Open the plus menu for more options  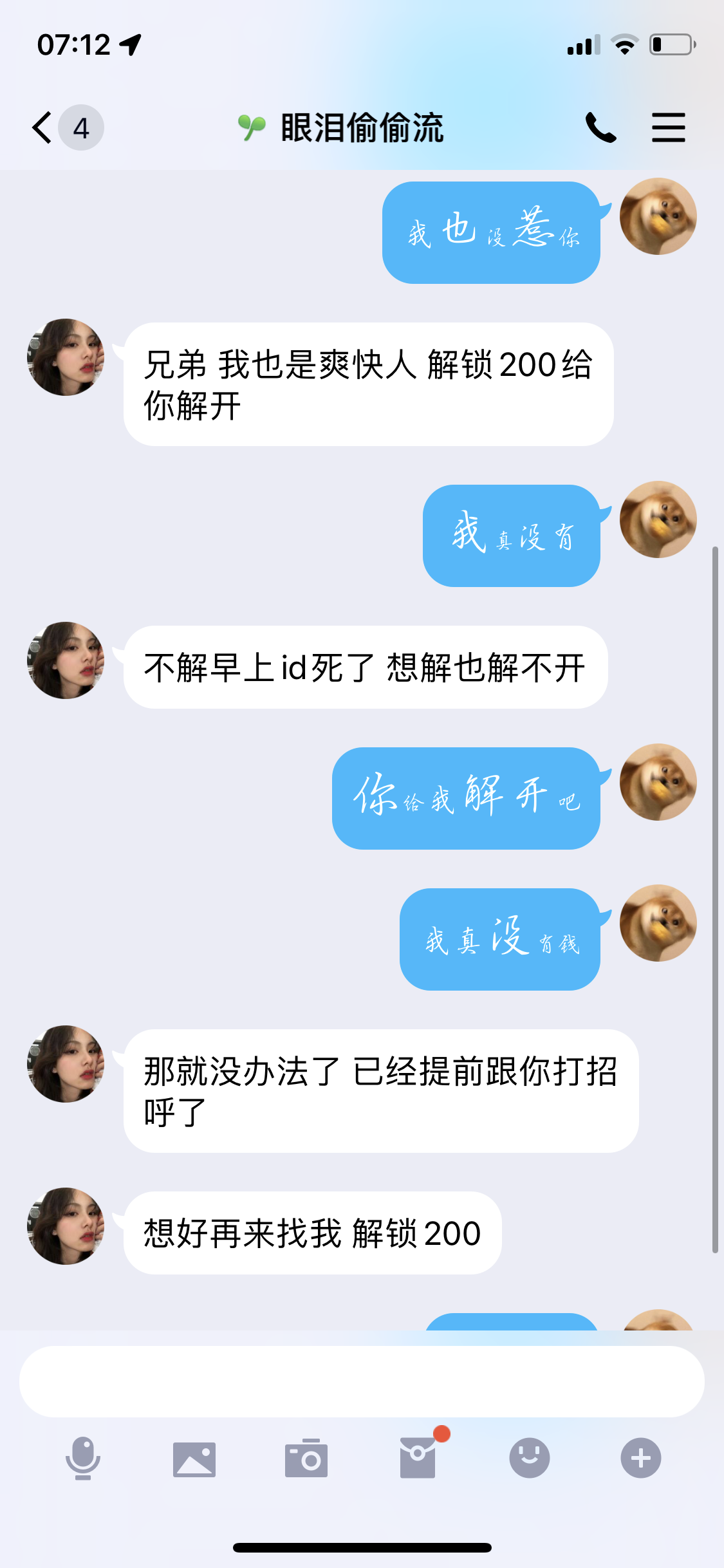640,1458
